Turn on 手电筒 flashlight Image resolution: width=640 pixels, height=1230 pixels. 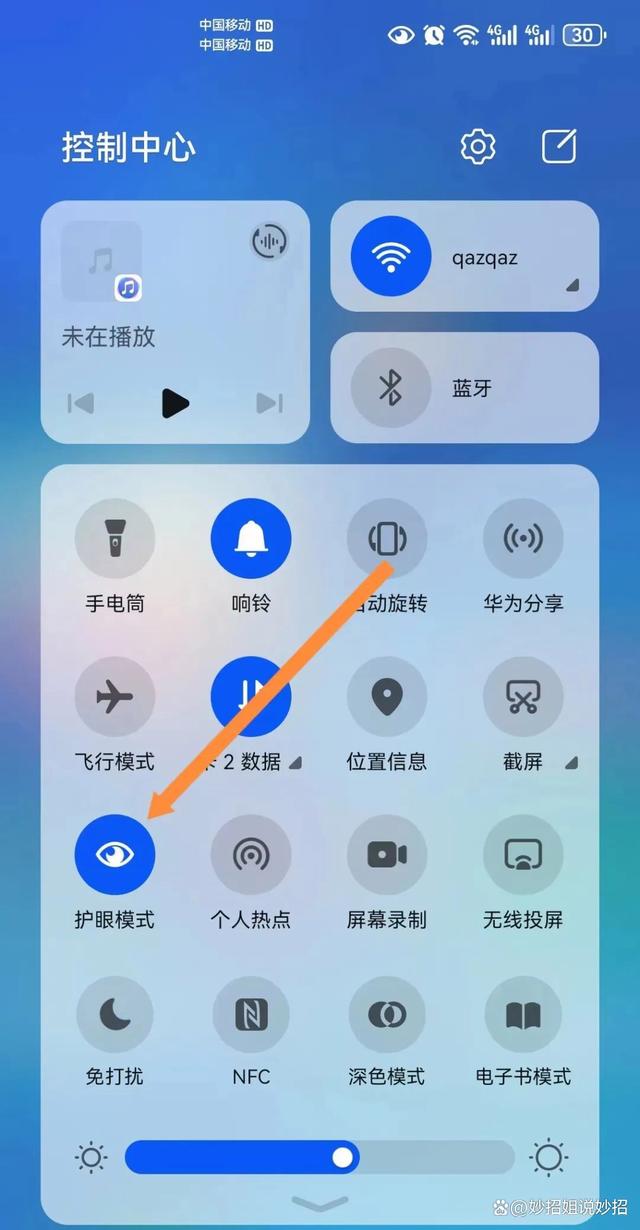115,539
